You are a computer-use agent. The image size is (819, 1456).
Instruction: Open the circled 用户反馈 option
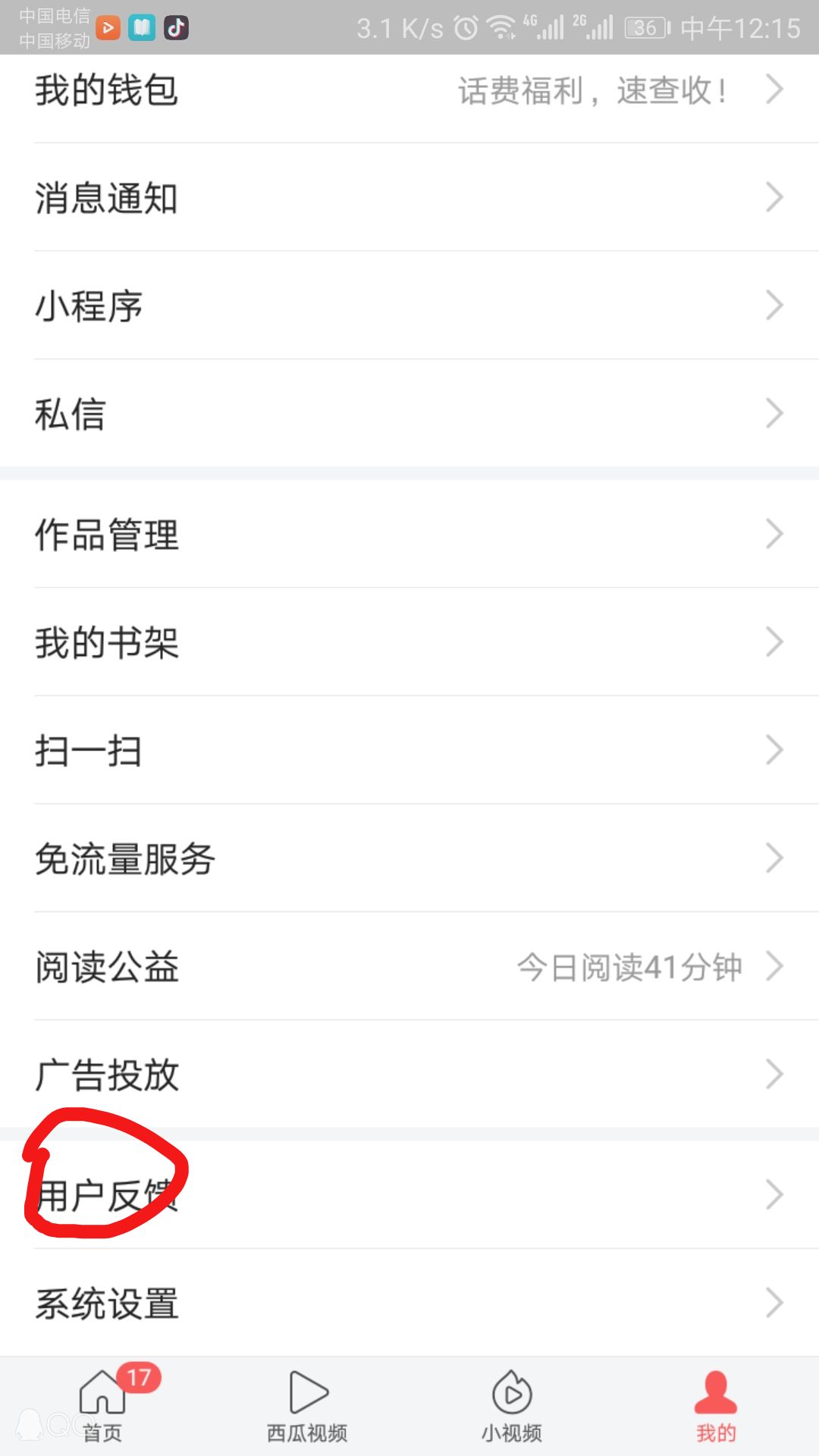click(x=108, y=1193)
